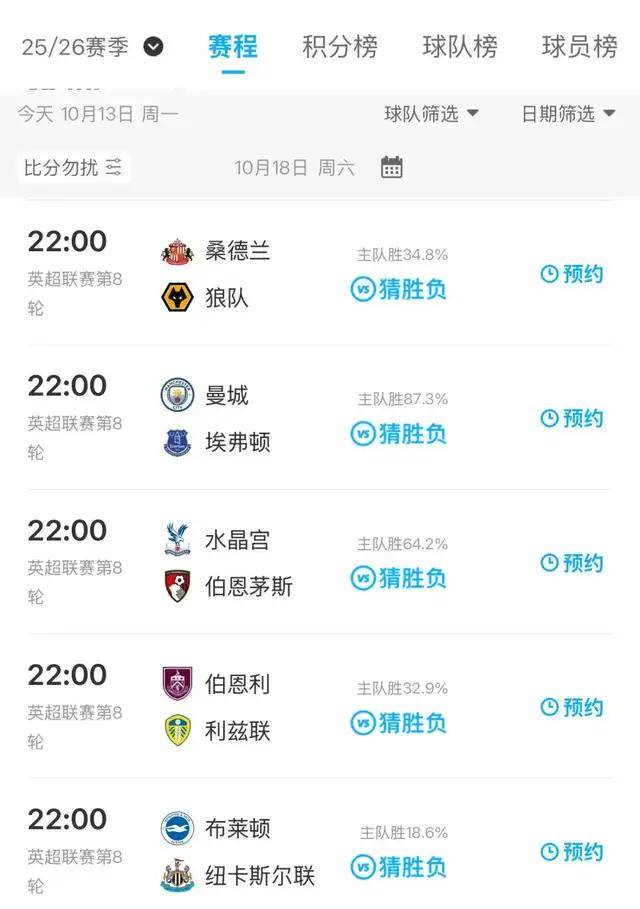
Task: Tap 预约 for 桑德兰 vs 狼队
Action: pyautogui.click(x=572, y=274)
